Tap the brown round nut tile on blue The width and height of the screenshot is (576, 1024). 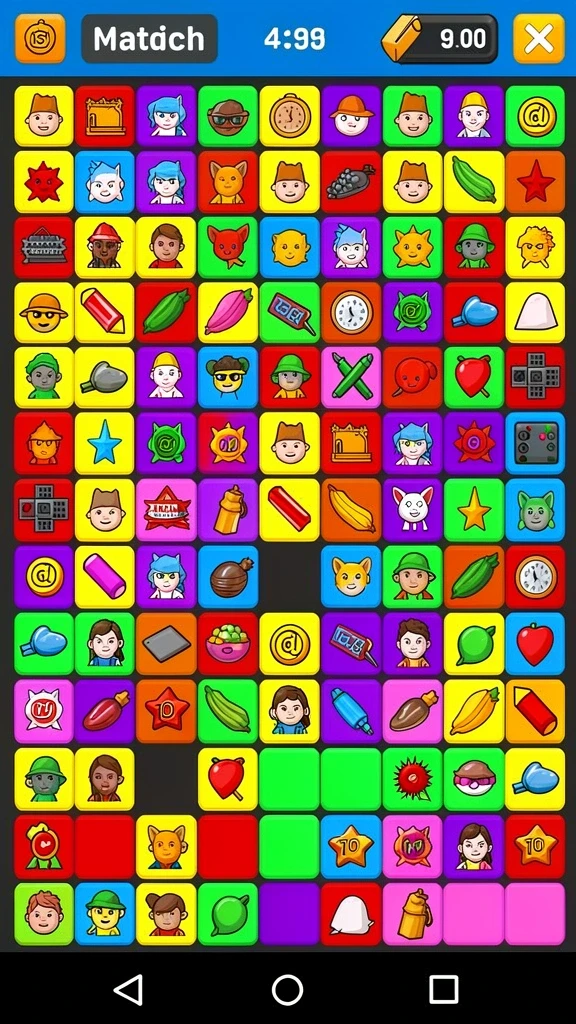(228, 577)
